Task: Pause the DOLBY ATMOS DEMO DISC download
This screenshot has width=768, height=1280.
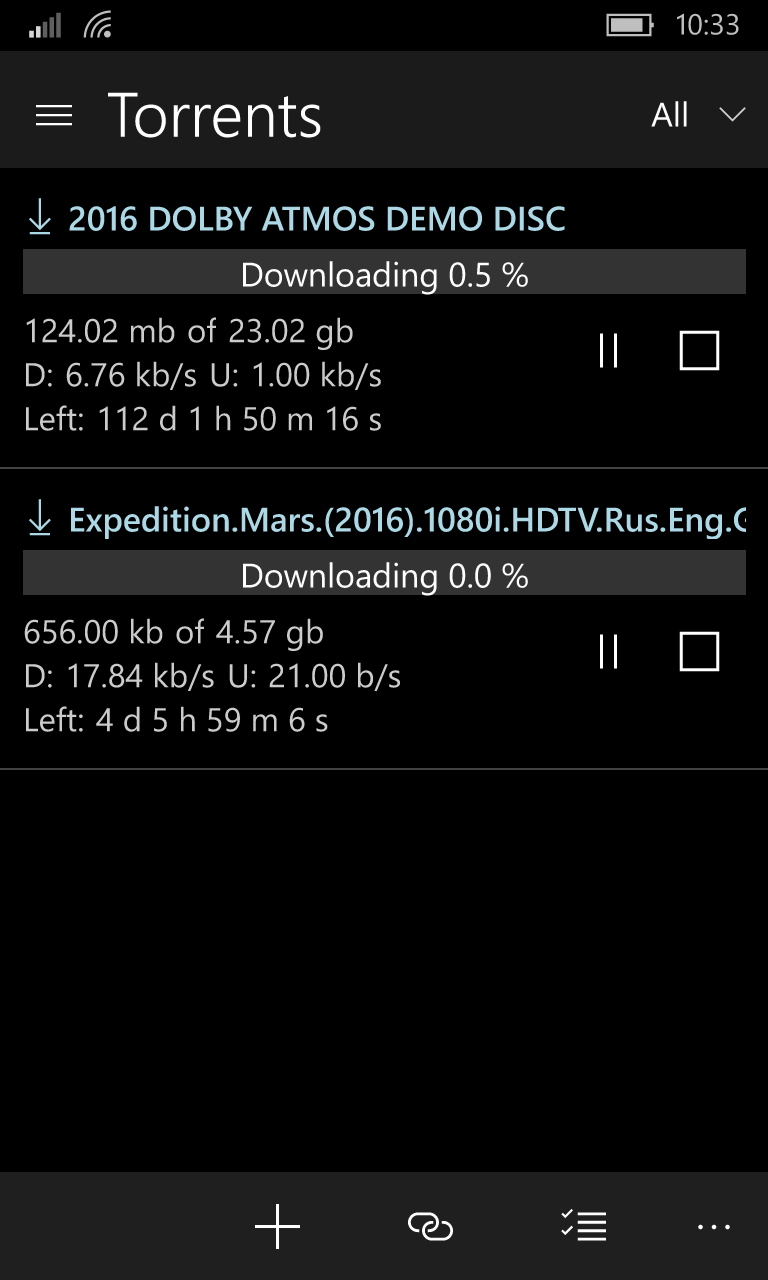Action: point(608,351)
